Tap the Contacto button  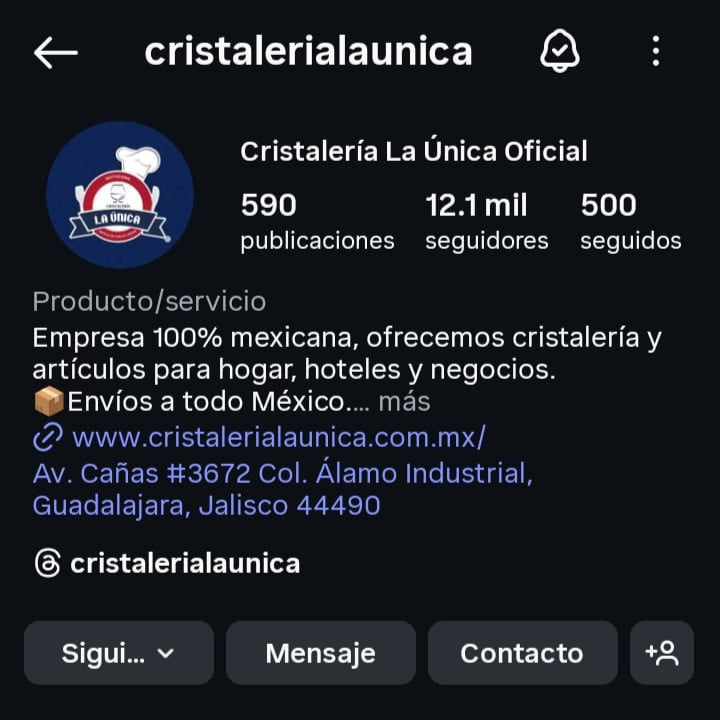[522, 653]
